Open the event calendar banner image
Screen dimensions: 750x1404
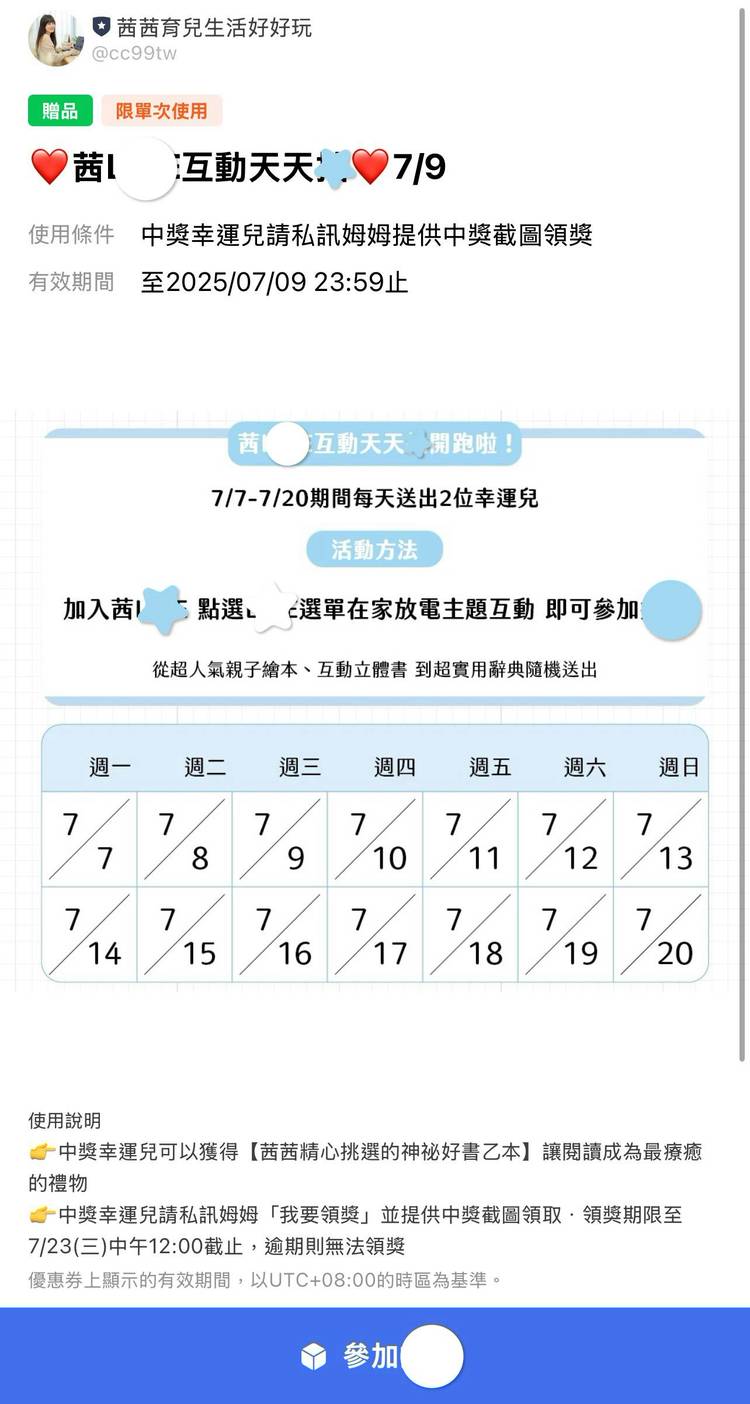375,701
